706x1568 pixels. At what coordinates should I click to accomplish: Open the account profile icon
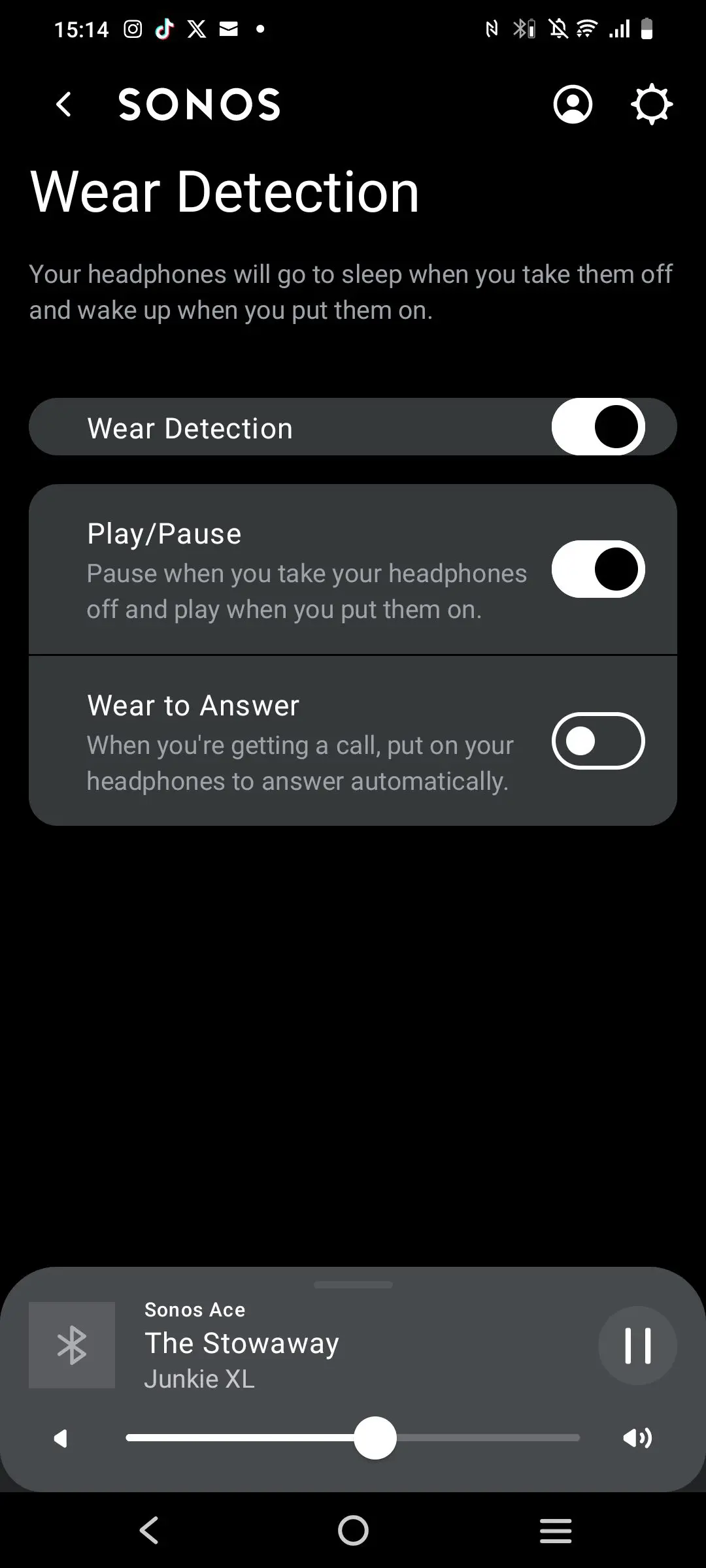click(573, 105)
